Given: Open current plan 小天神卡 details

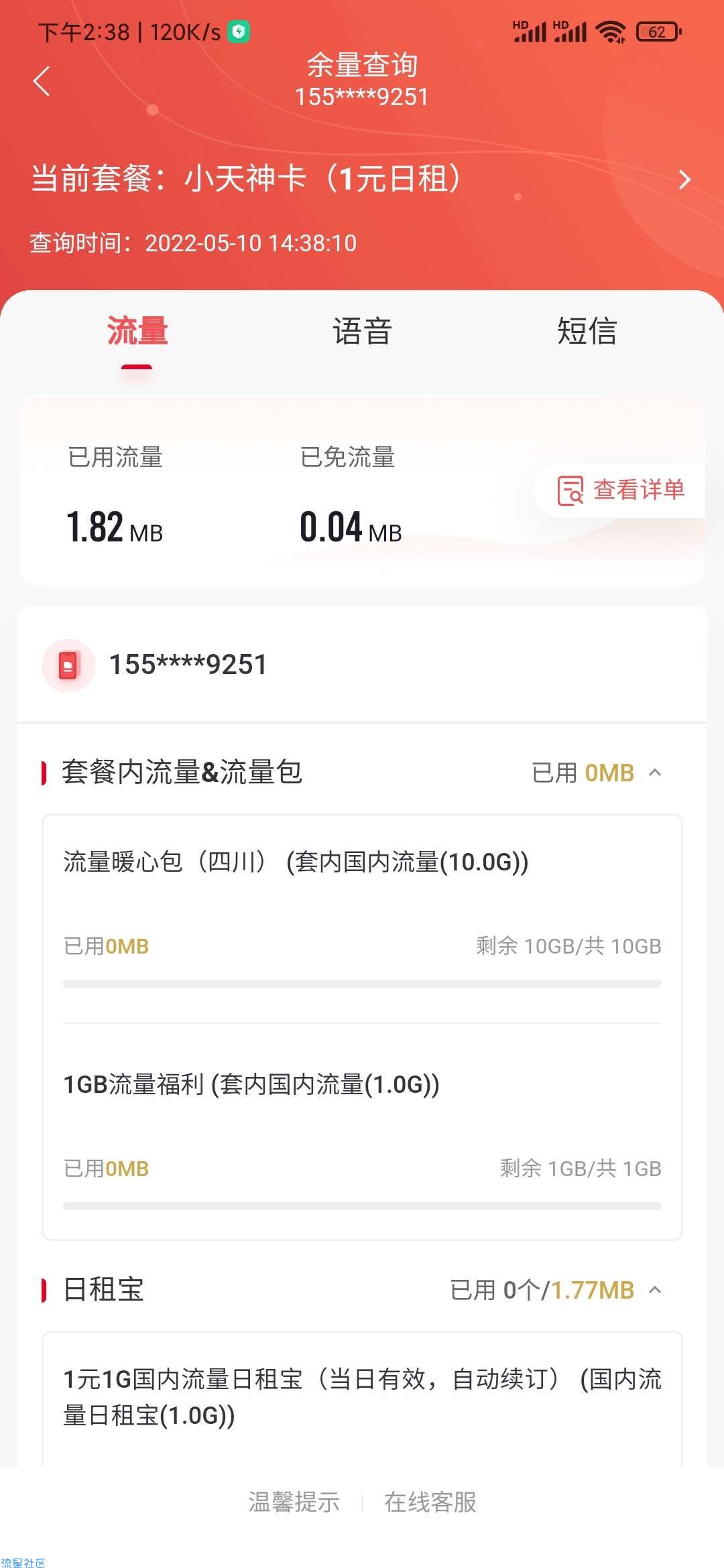Looking at the screenshot, I should coord(362,179).
